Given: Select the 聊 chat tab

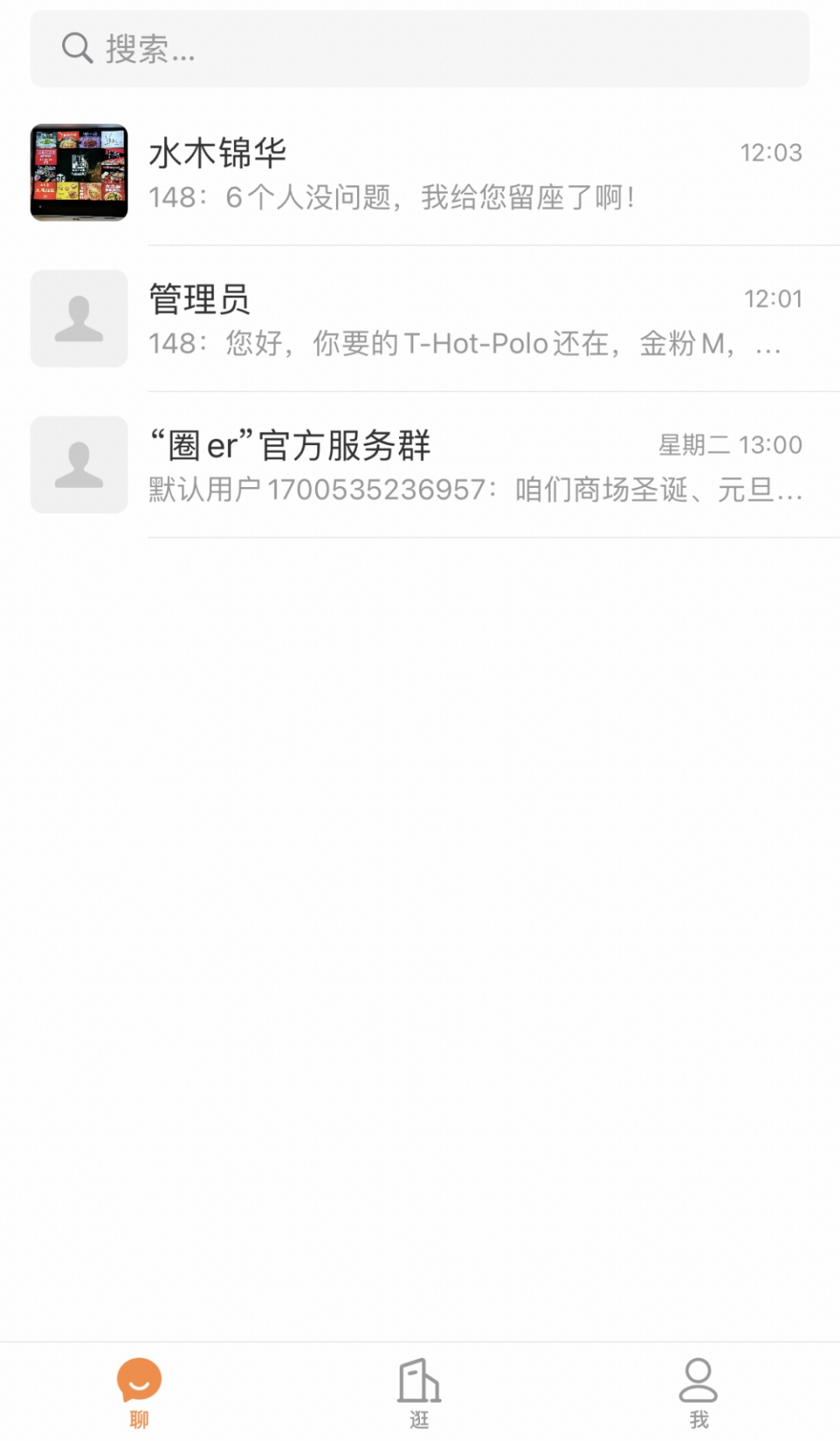Looking at the screenshot, I should pos(139,1393).
